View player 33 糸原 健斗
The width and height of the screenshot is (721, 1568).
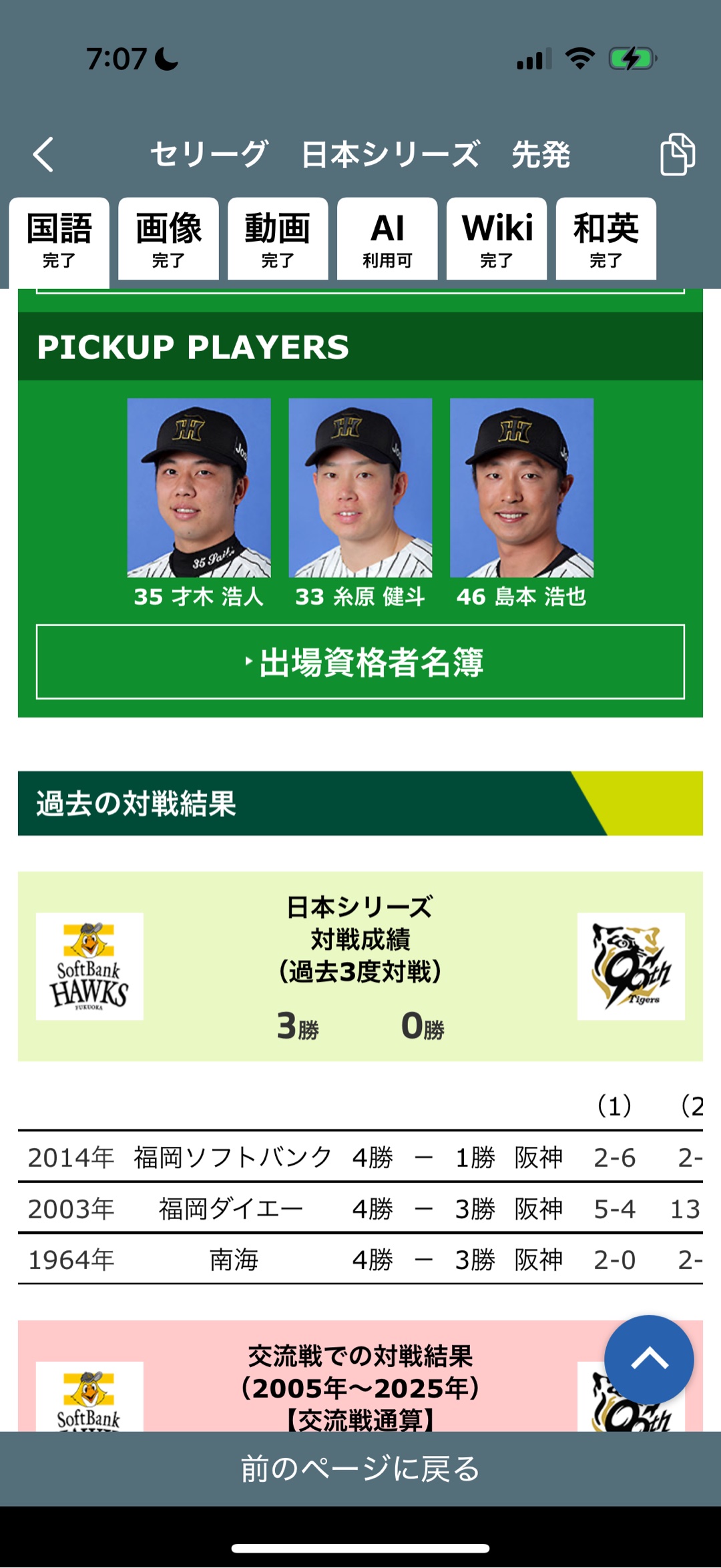tap(360, 502)
